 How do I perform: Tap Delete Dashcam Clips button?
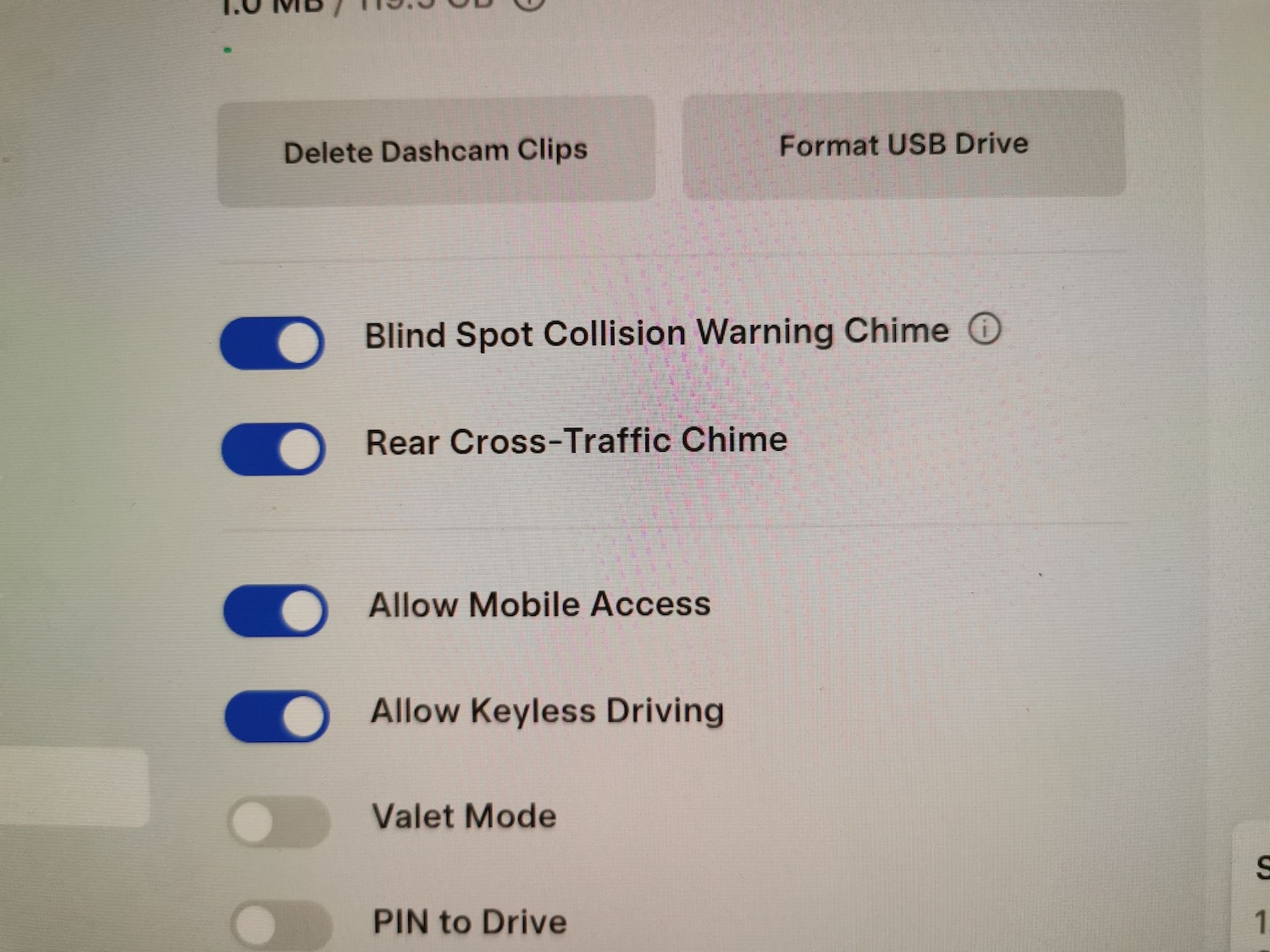pyautogui.click(x=435, y=151)
